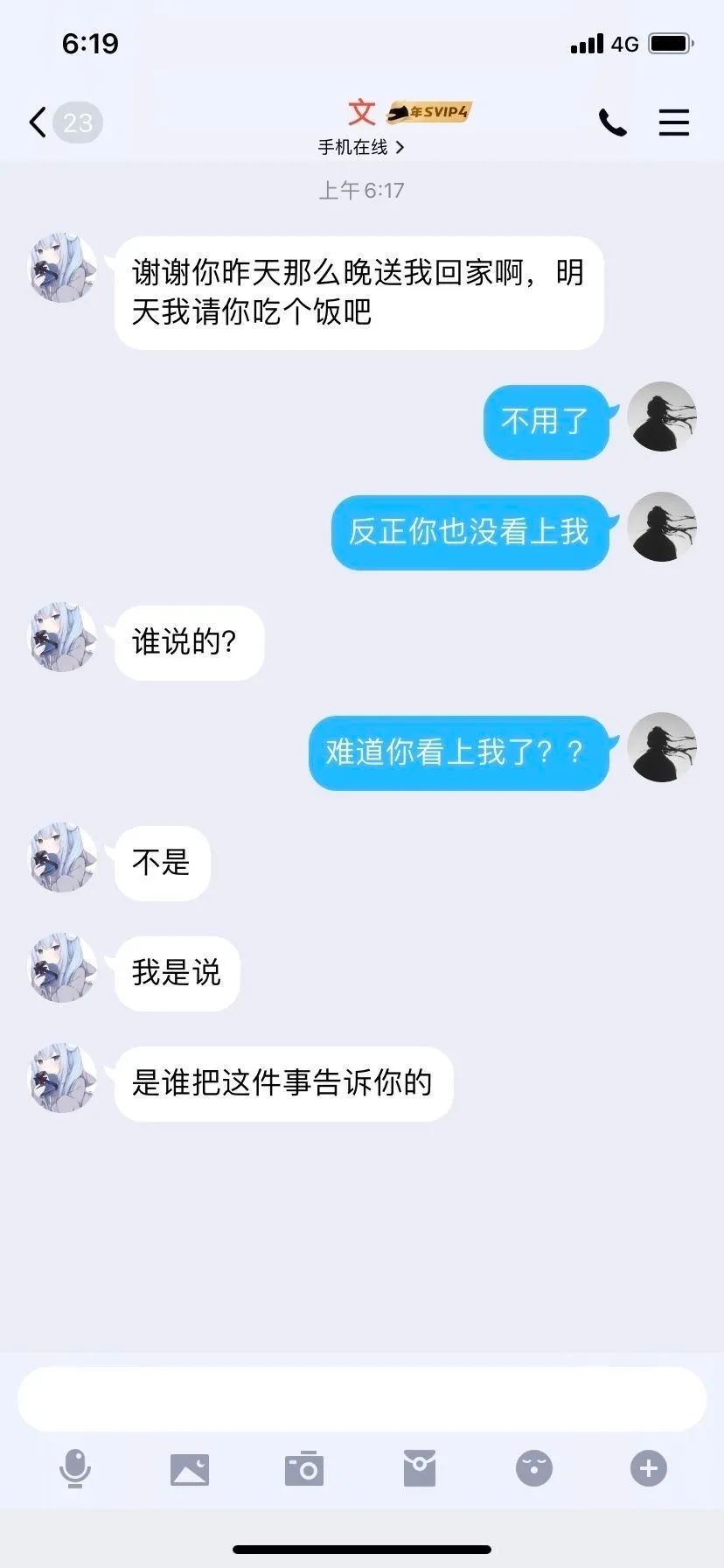724x1568 pixels.
Task: Start a voice call with 文
Action: (x=612, y=122)
